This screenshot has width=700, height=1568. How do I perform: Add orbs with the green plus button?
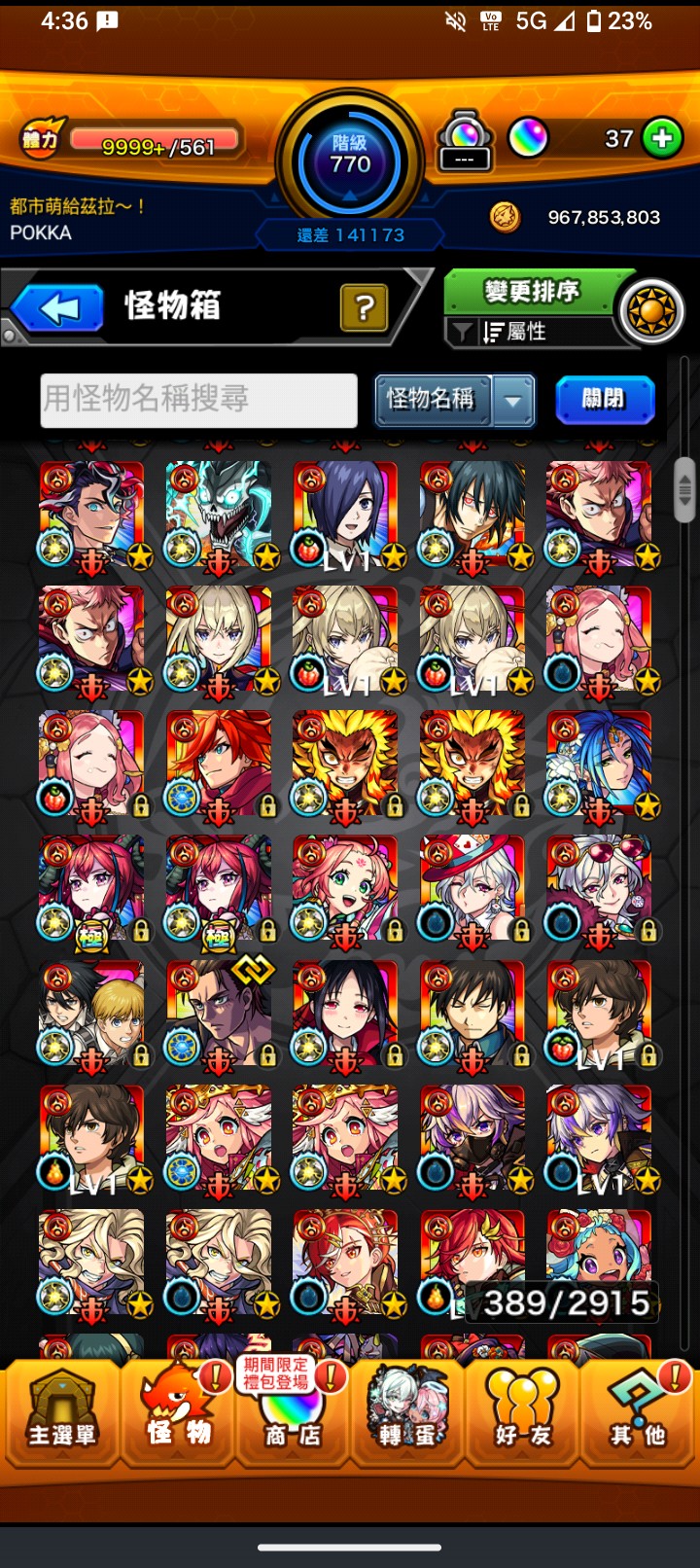(663, 138)
